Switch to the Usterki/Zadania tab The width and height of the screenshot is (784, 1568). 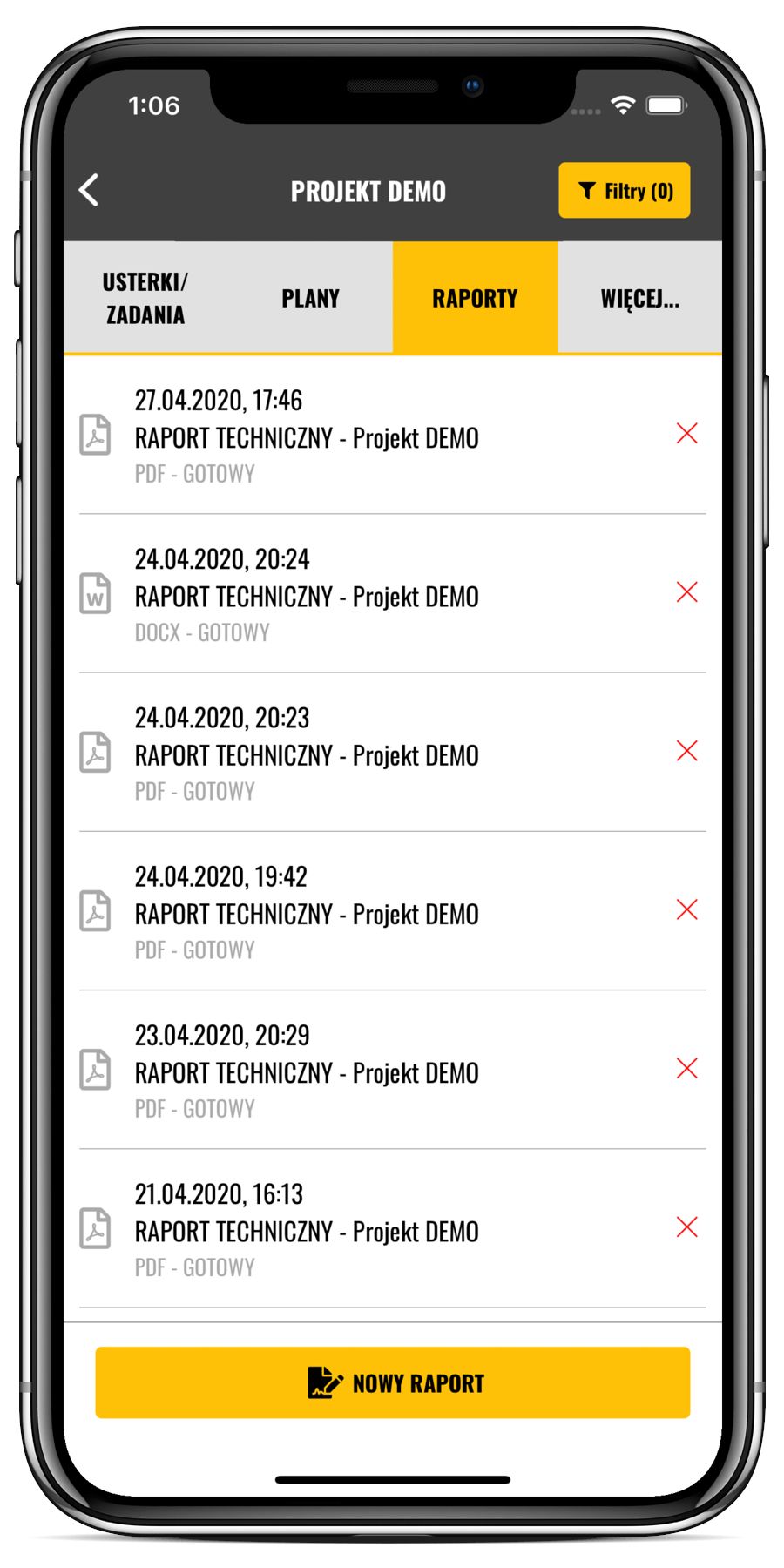(x=145, y=298)
